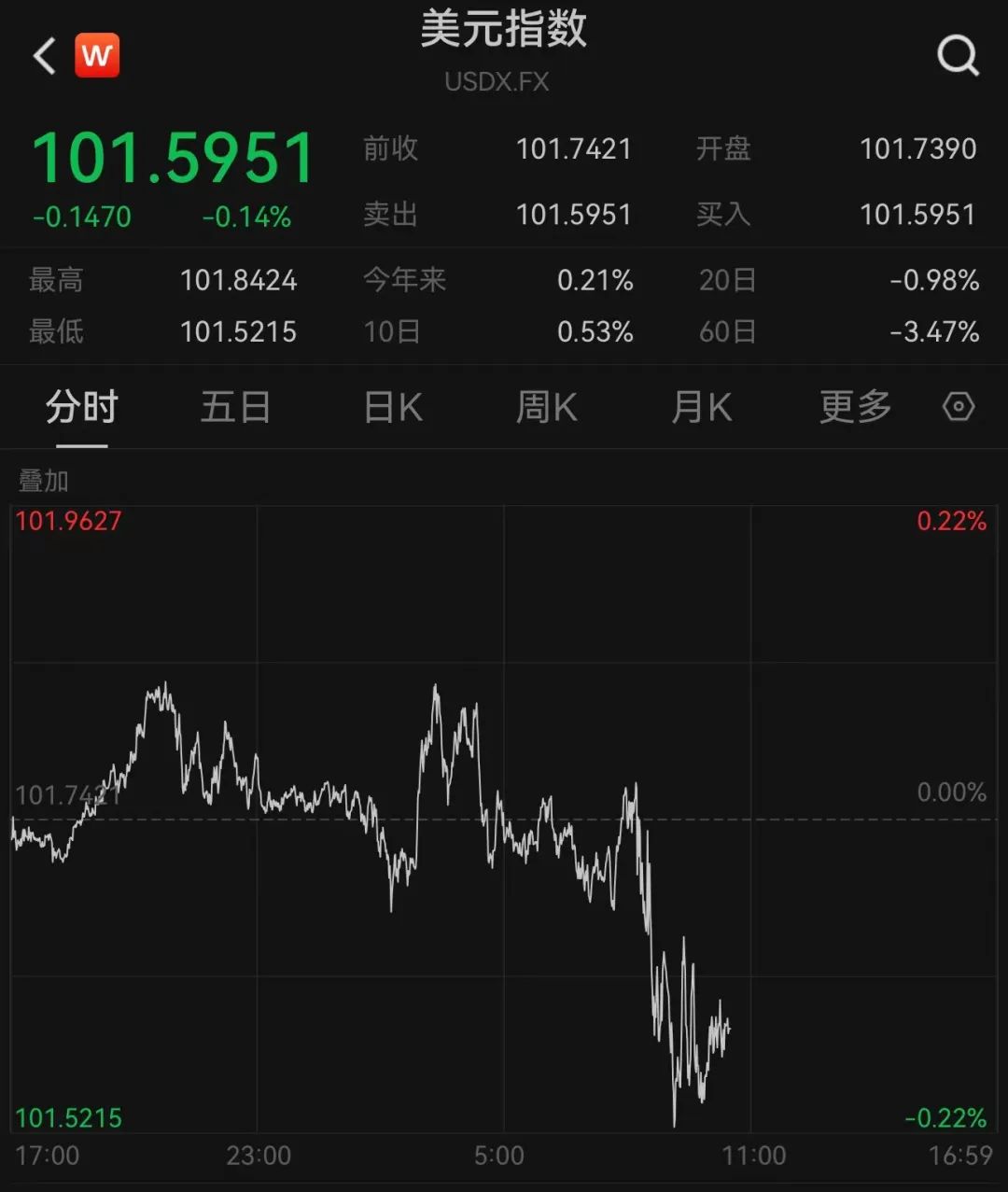This screenshot has width=1008, height=1192.
Task: Switch to the 五日 chart tab
Action: (x=235, y=408)
